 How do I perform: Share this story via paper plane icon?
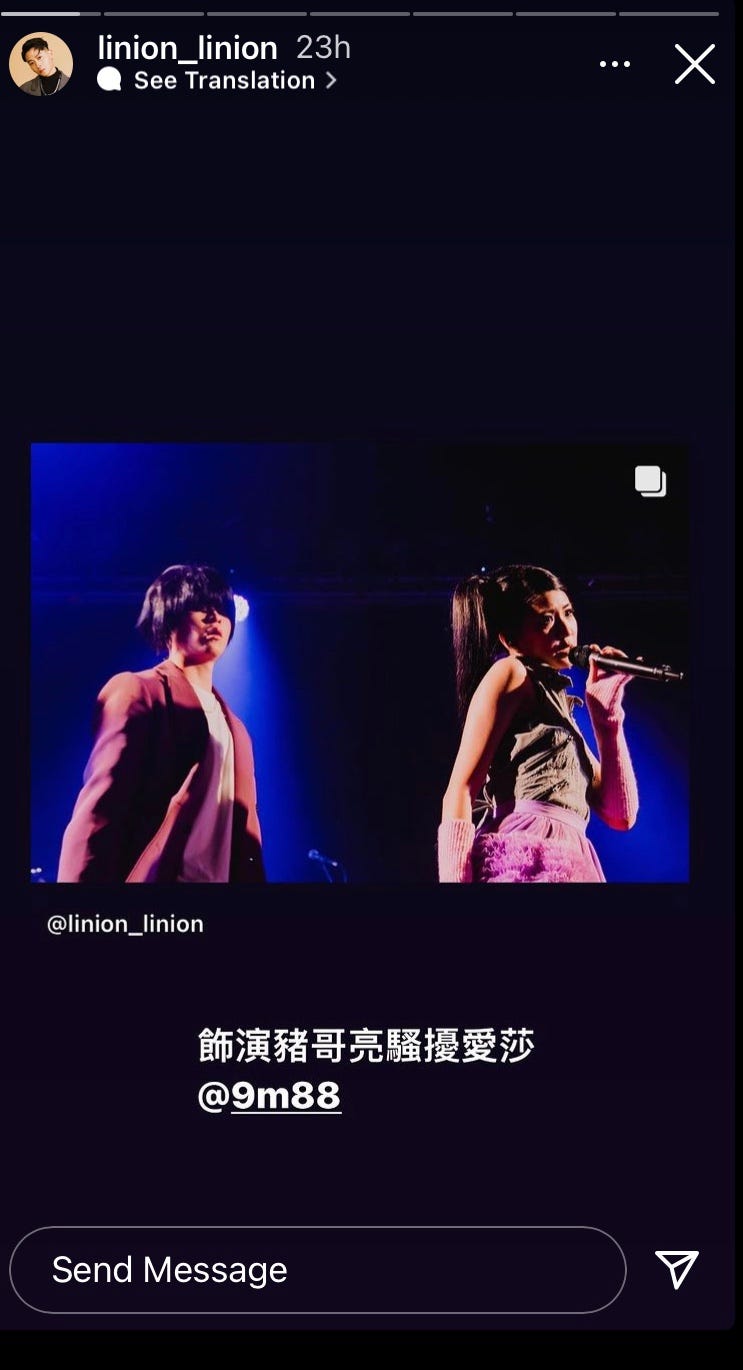click(677, 1269)
